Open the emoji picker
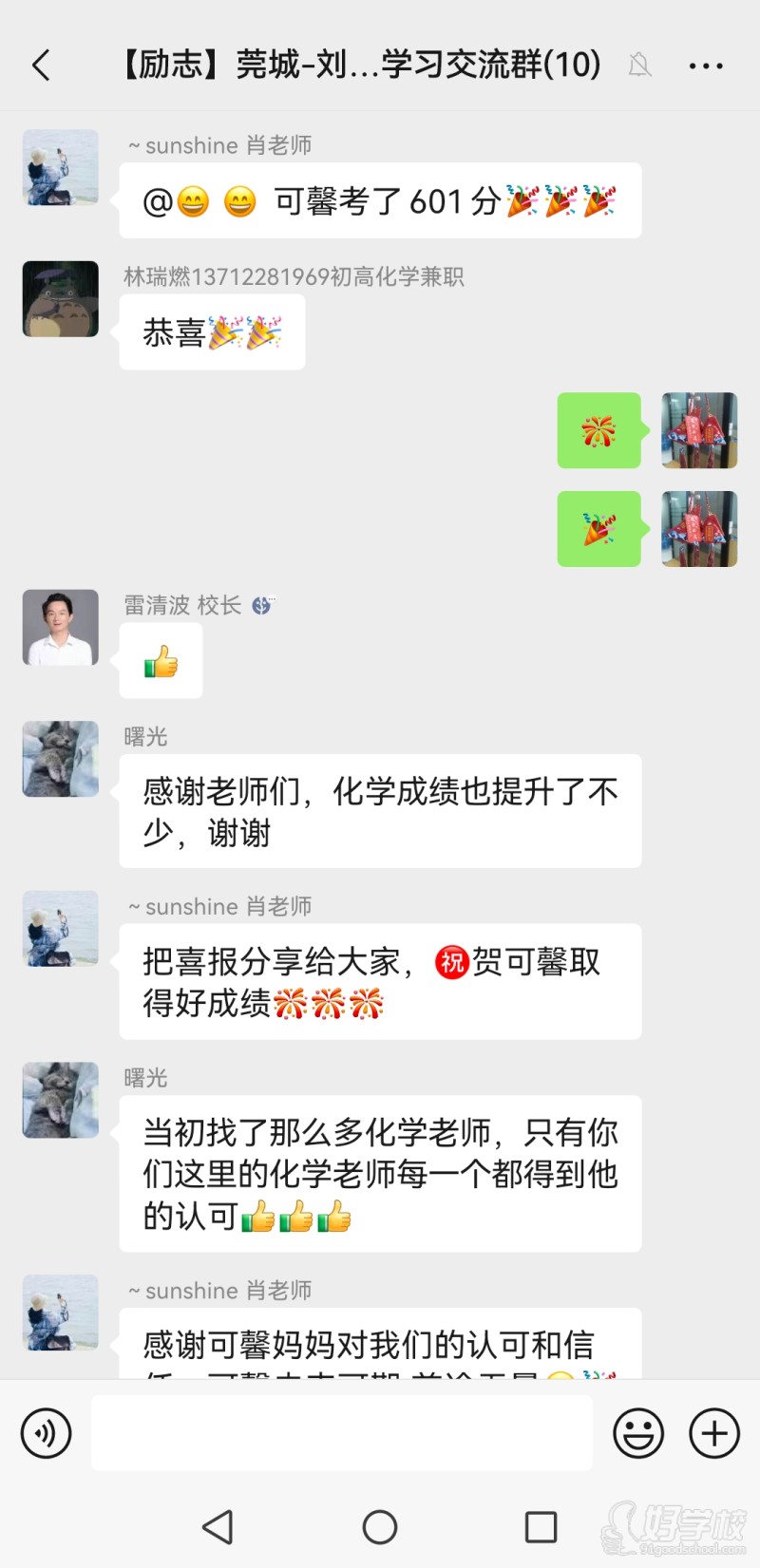760x1568 pixels. (639, 1433)
